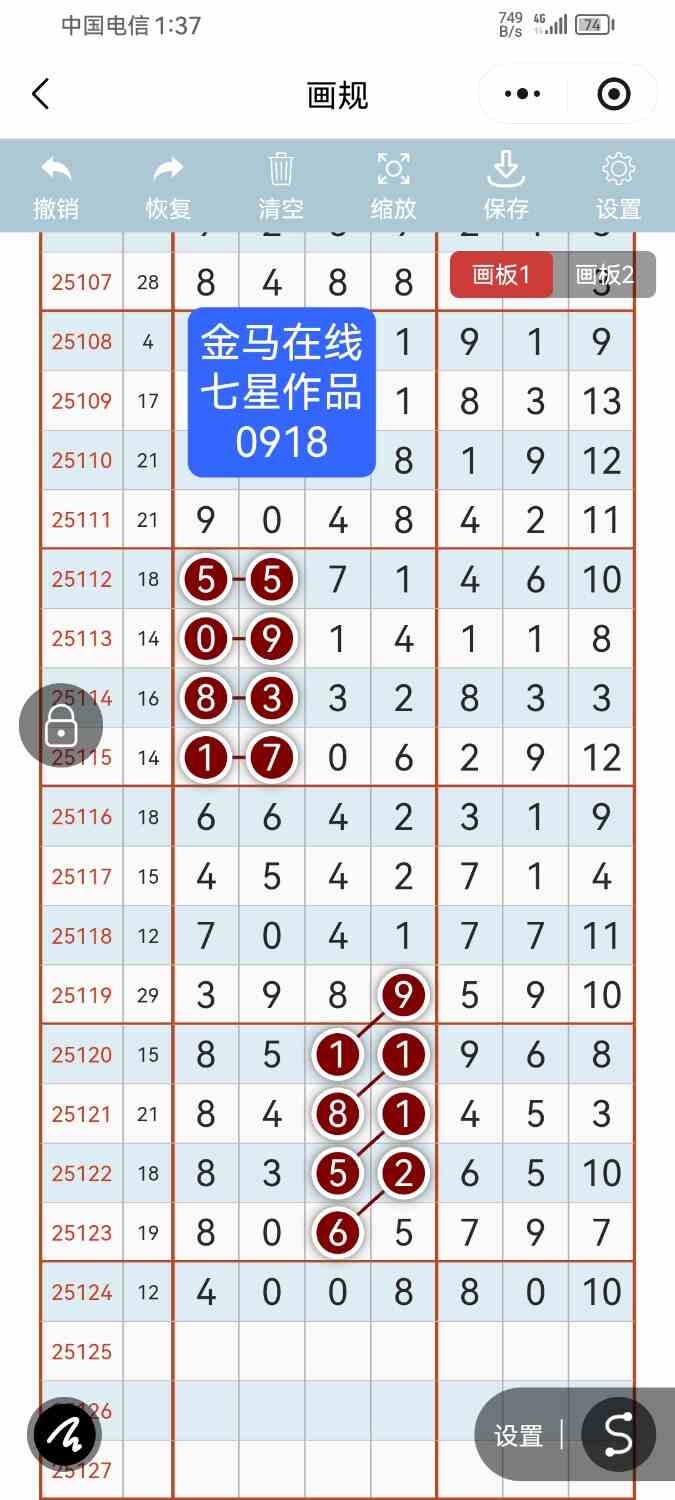
Task: Open the bottom-right 设置 button
Action: click(x=518, y=1437)
